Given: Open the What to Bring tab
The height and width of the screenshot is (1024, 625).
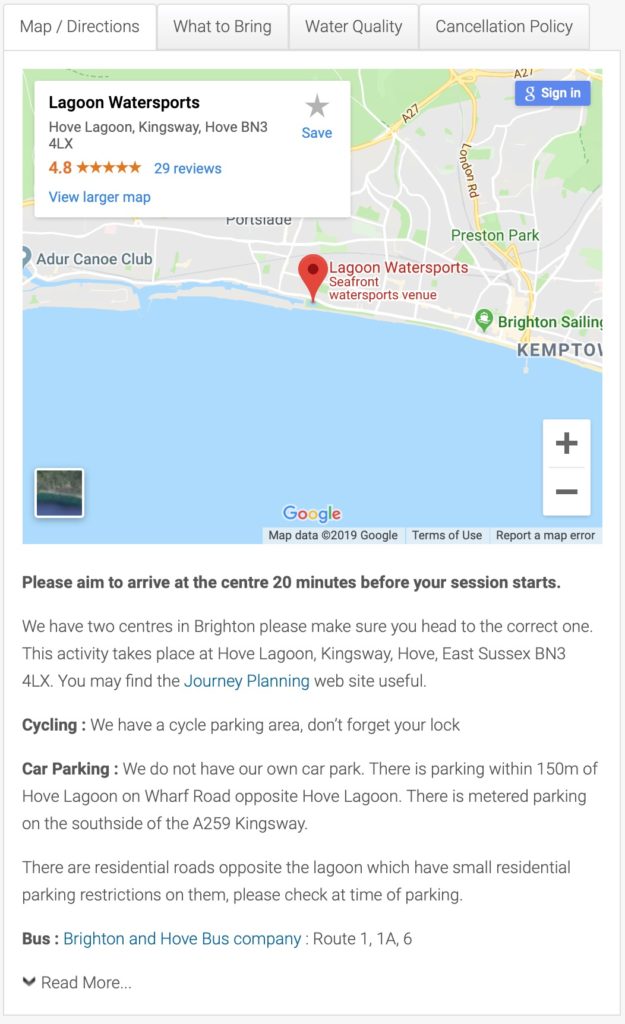Looking at the screenshot, I should tap(222, 27).
